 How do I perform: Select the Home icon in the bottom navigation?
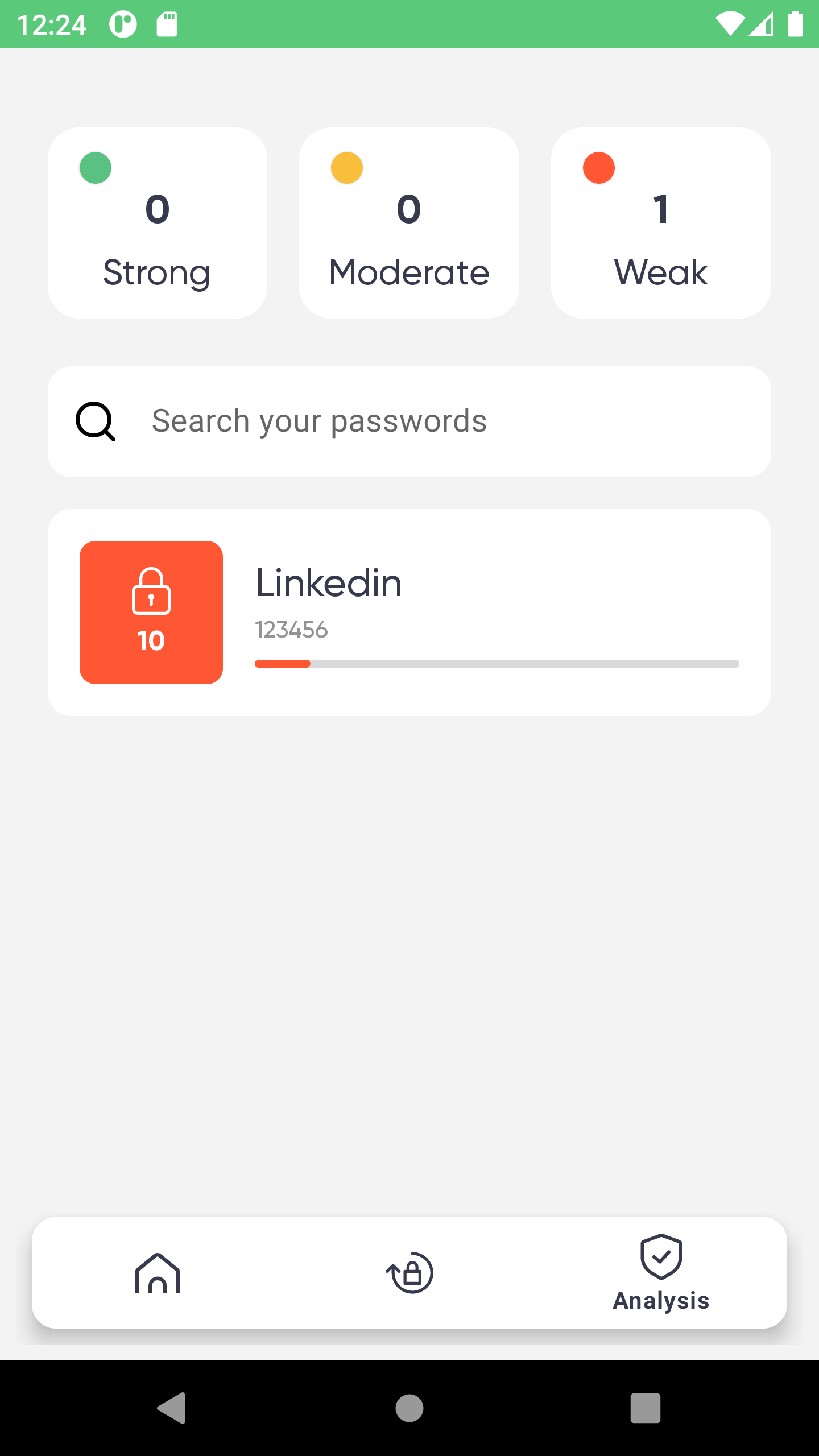(x=158, y=1273)
